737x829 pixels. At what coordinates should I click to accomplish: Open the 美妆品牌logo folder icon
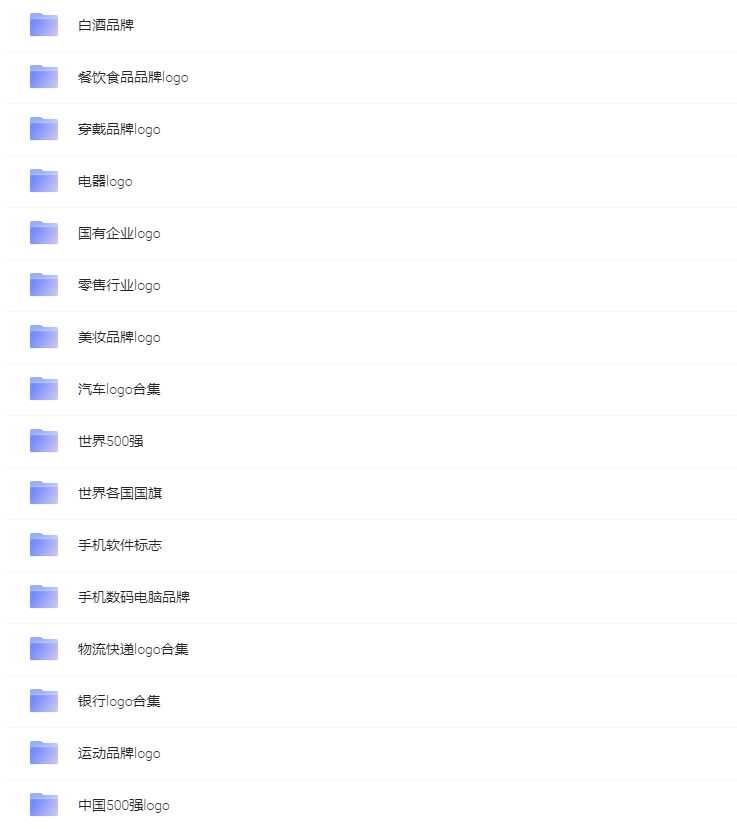[43, 337]
